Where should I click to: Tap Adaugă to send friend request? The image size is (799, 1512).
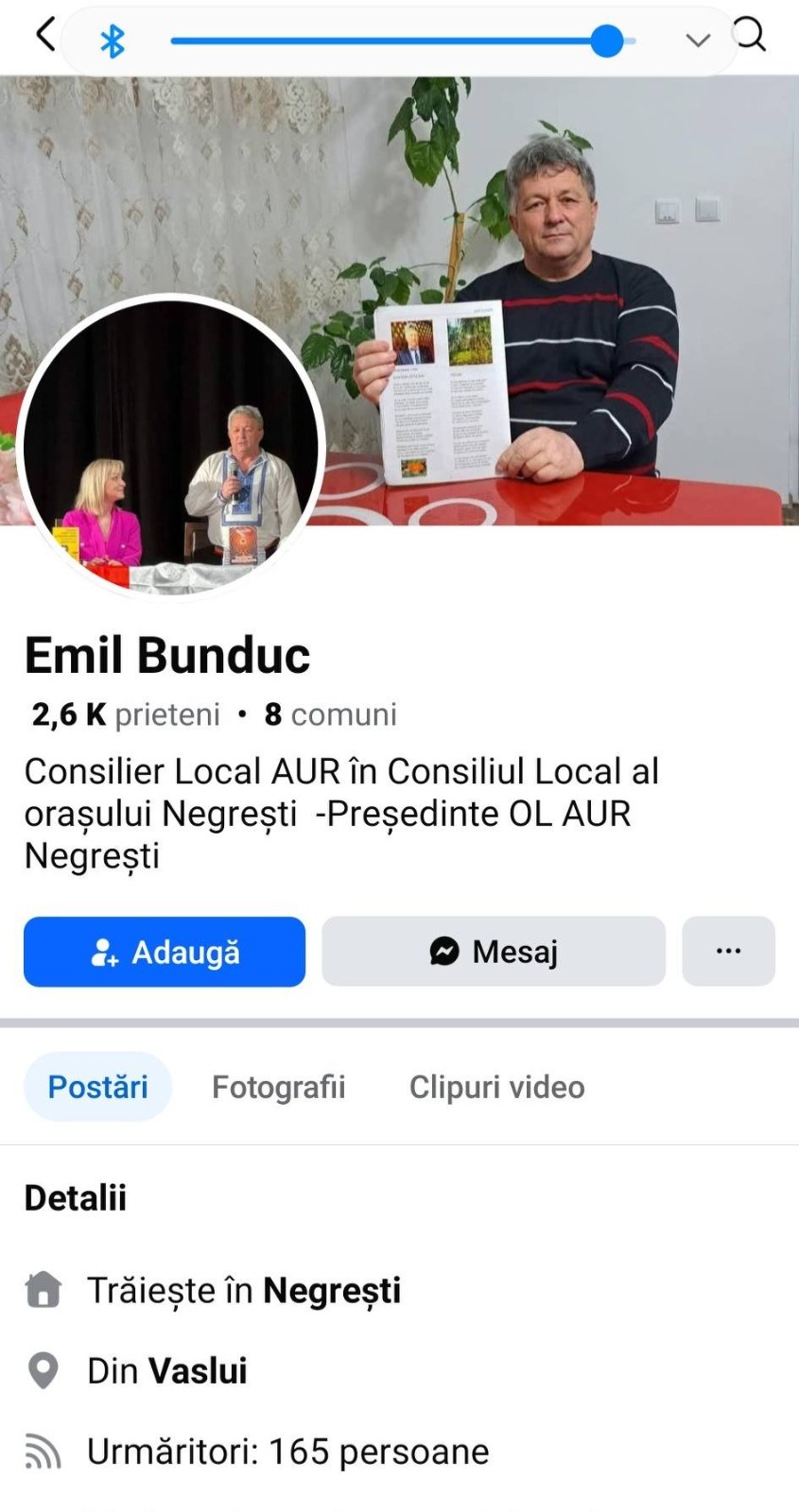[165, 952]
